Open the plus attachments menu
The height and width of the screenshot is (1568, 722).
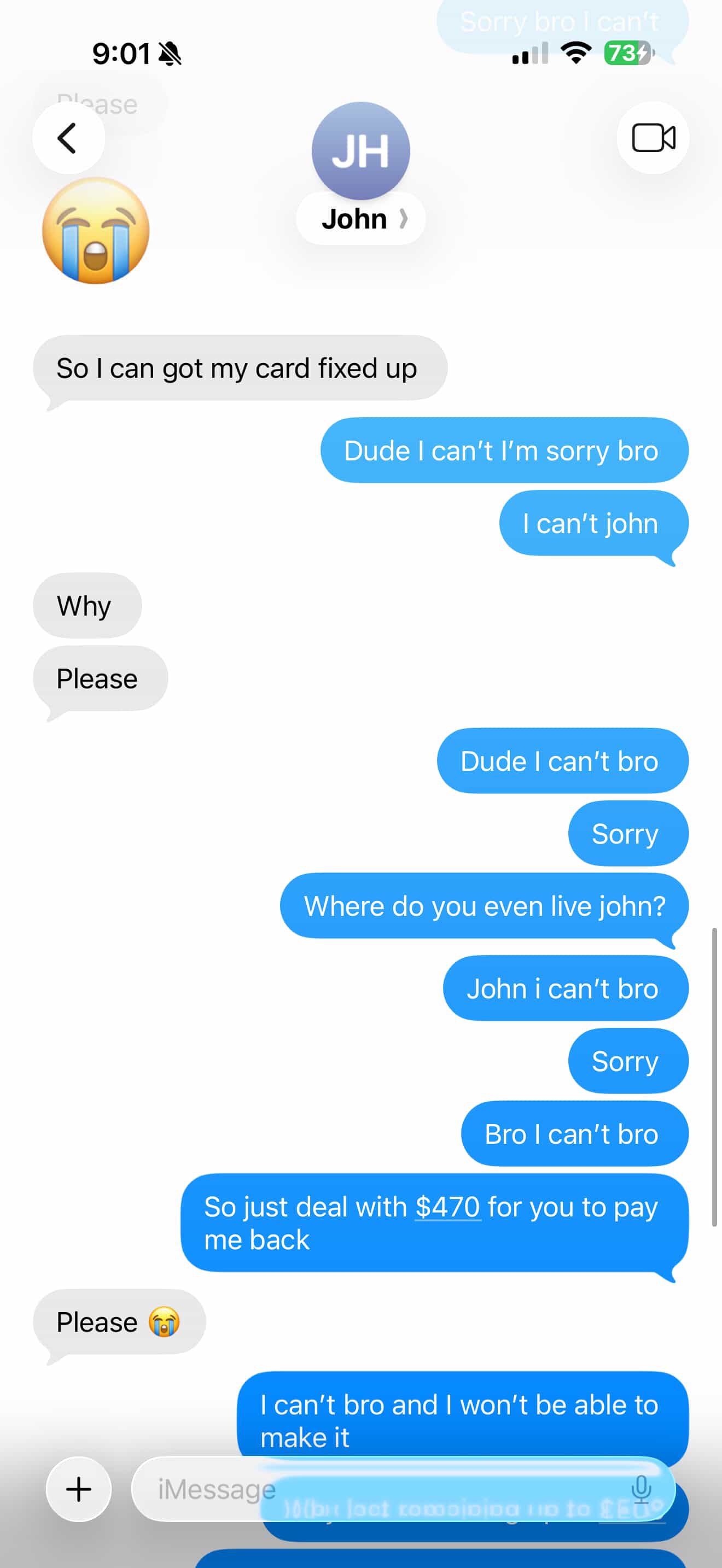79,1489
